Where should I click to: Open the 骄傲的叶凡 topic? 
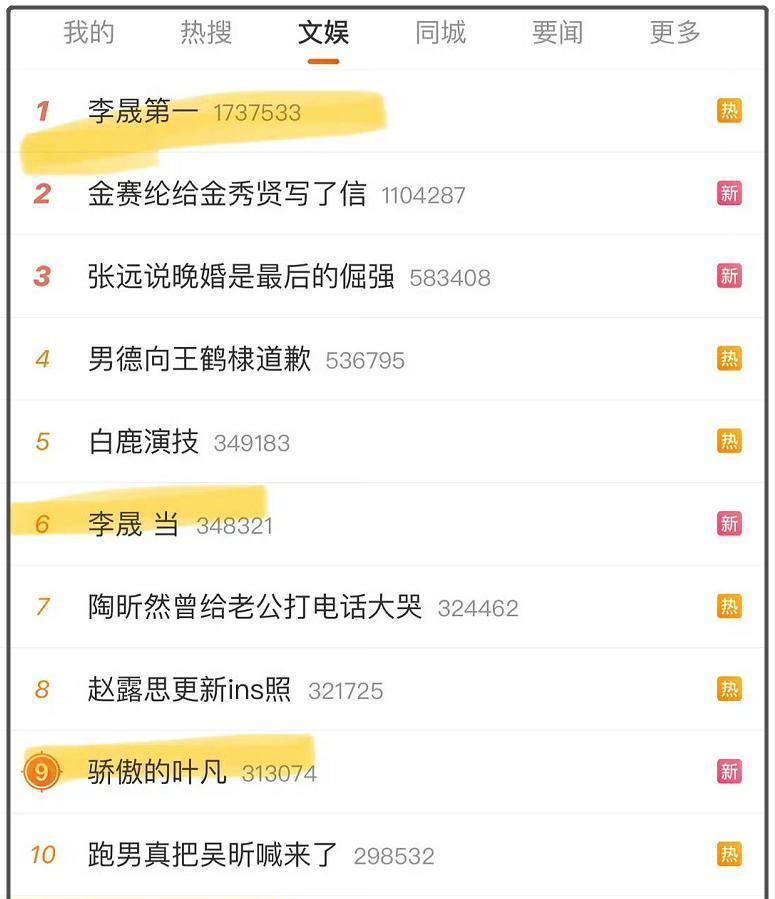(157, 772)
